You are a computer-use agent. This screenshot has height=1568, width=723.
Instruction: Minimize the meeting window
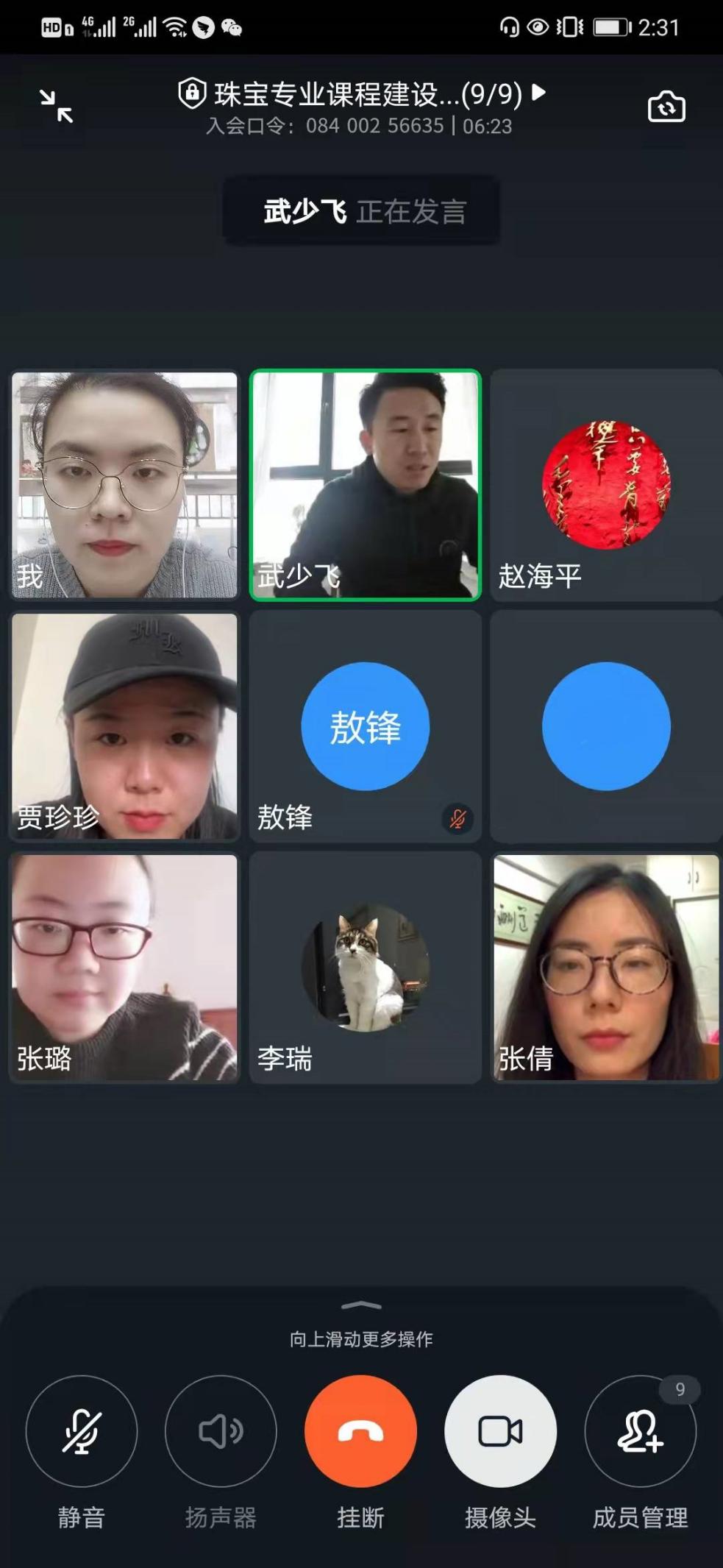tap(56, 106)
